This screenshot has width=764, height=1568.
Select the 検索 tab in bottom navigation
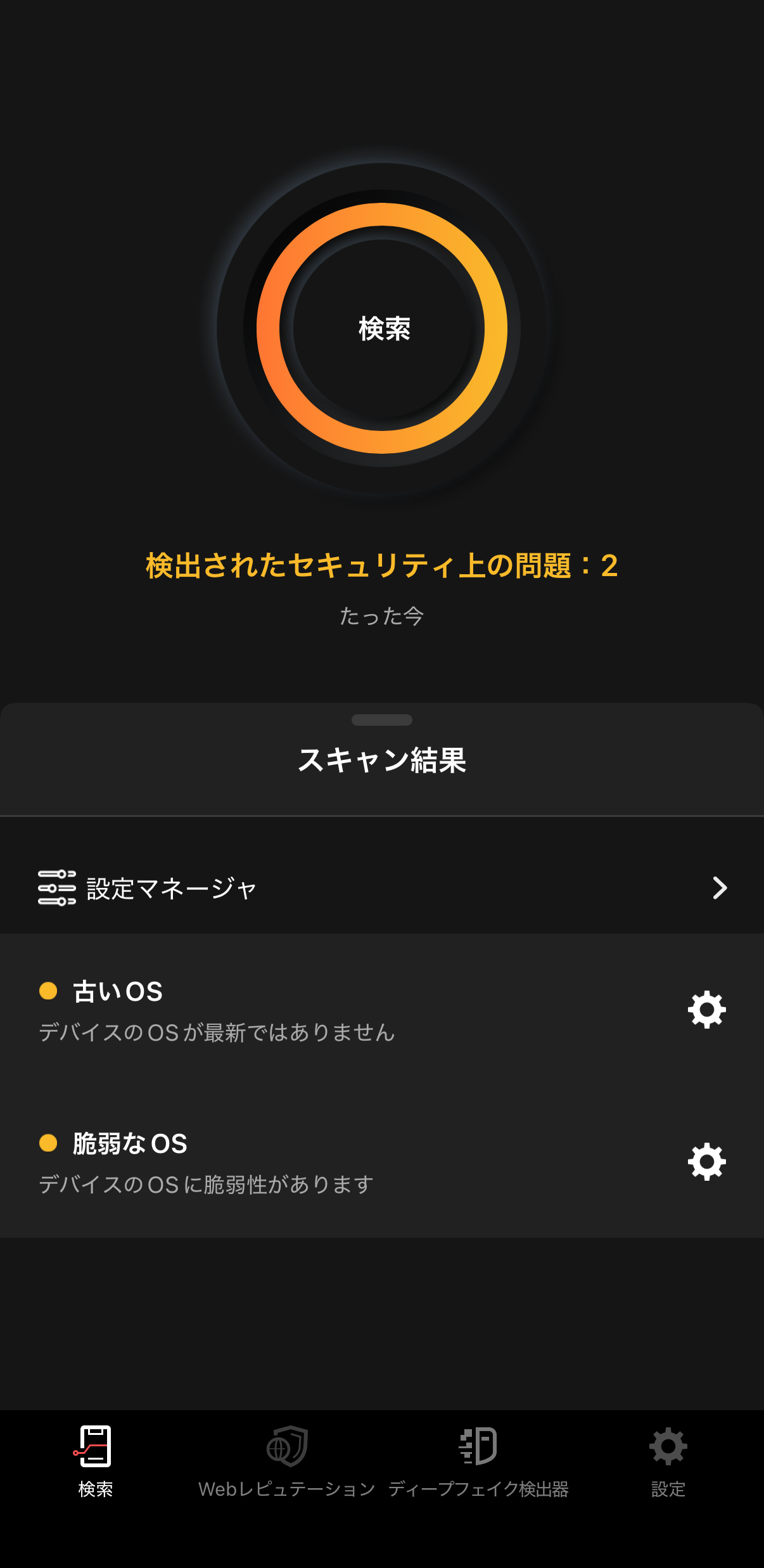(96, 1460)
